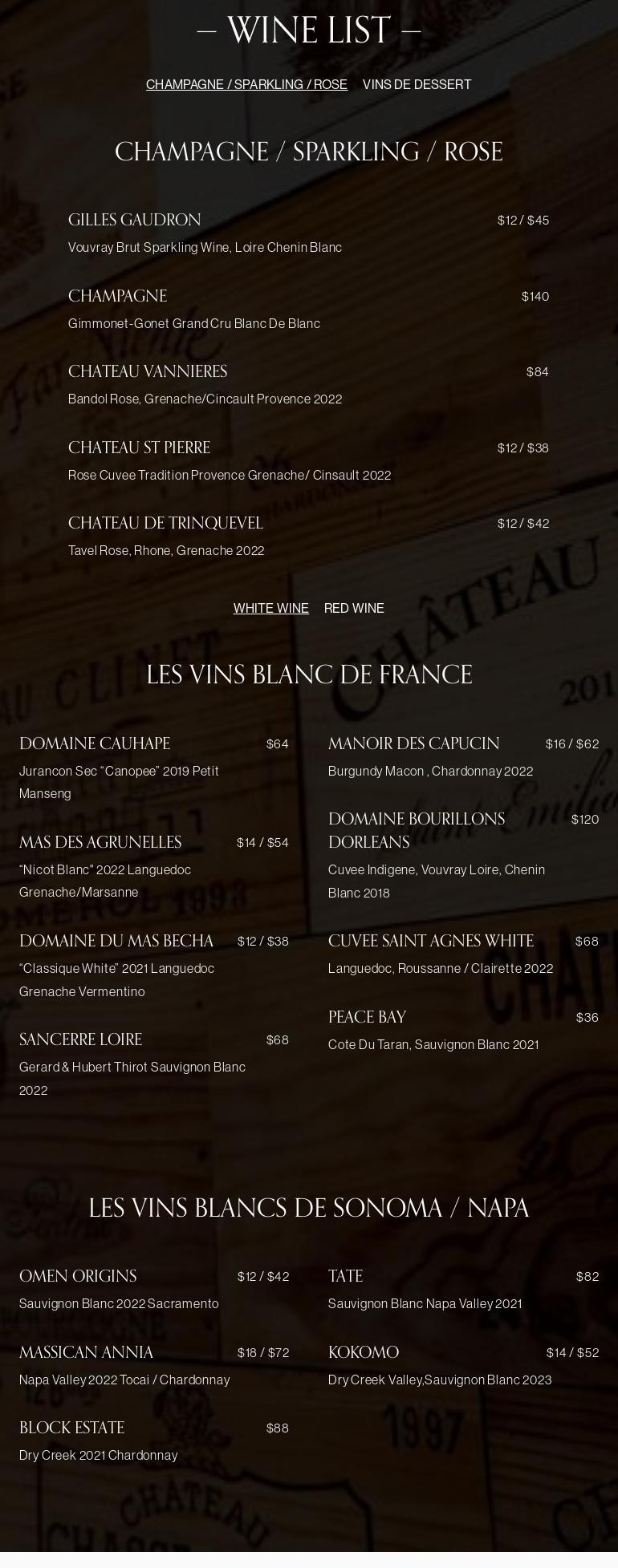
Task: Select the Champagne / Sparkling / Rose tab
Action: tap(246, 84)
